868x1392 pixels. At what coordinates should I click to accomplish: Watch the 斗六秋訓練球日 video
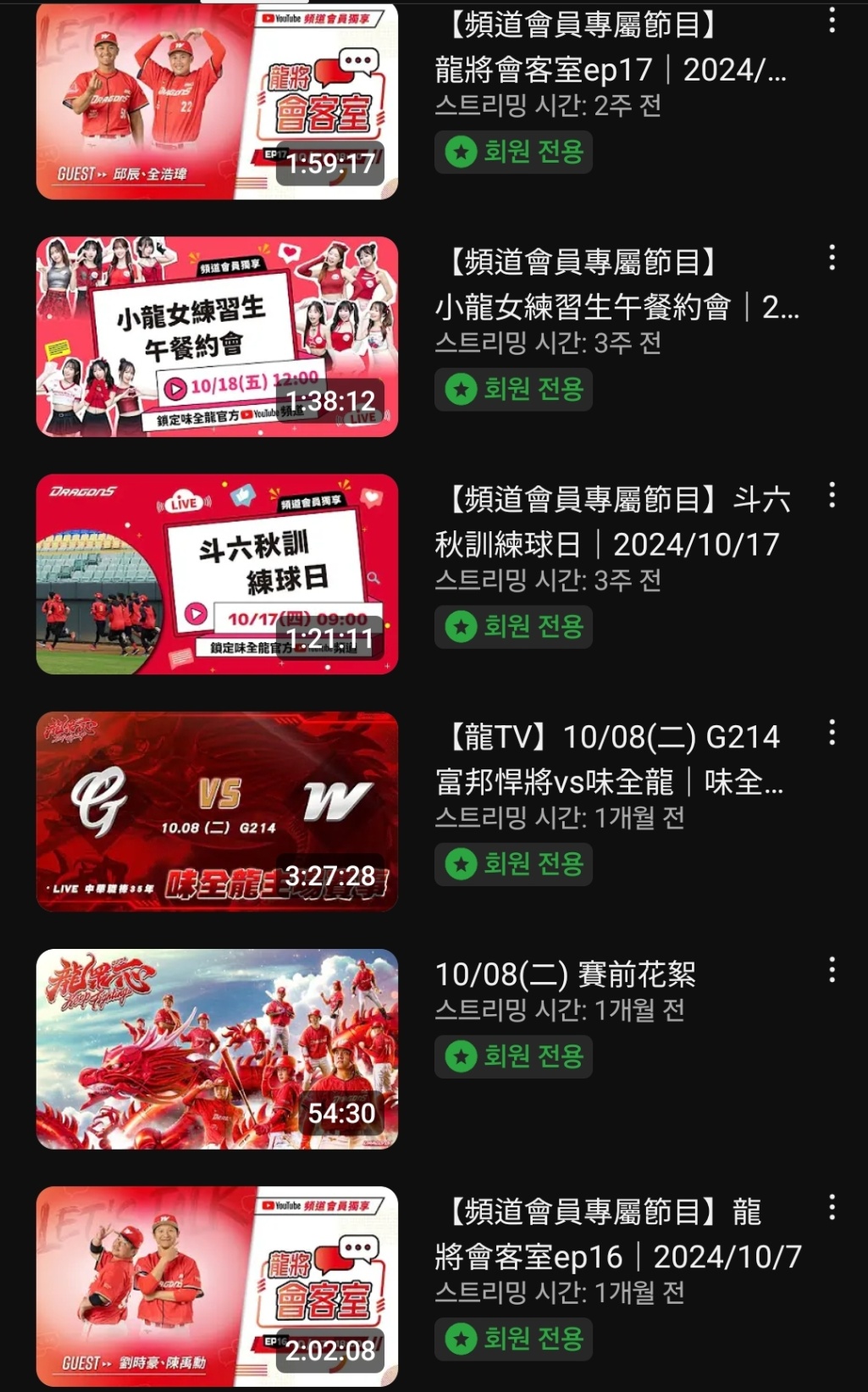217,574
